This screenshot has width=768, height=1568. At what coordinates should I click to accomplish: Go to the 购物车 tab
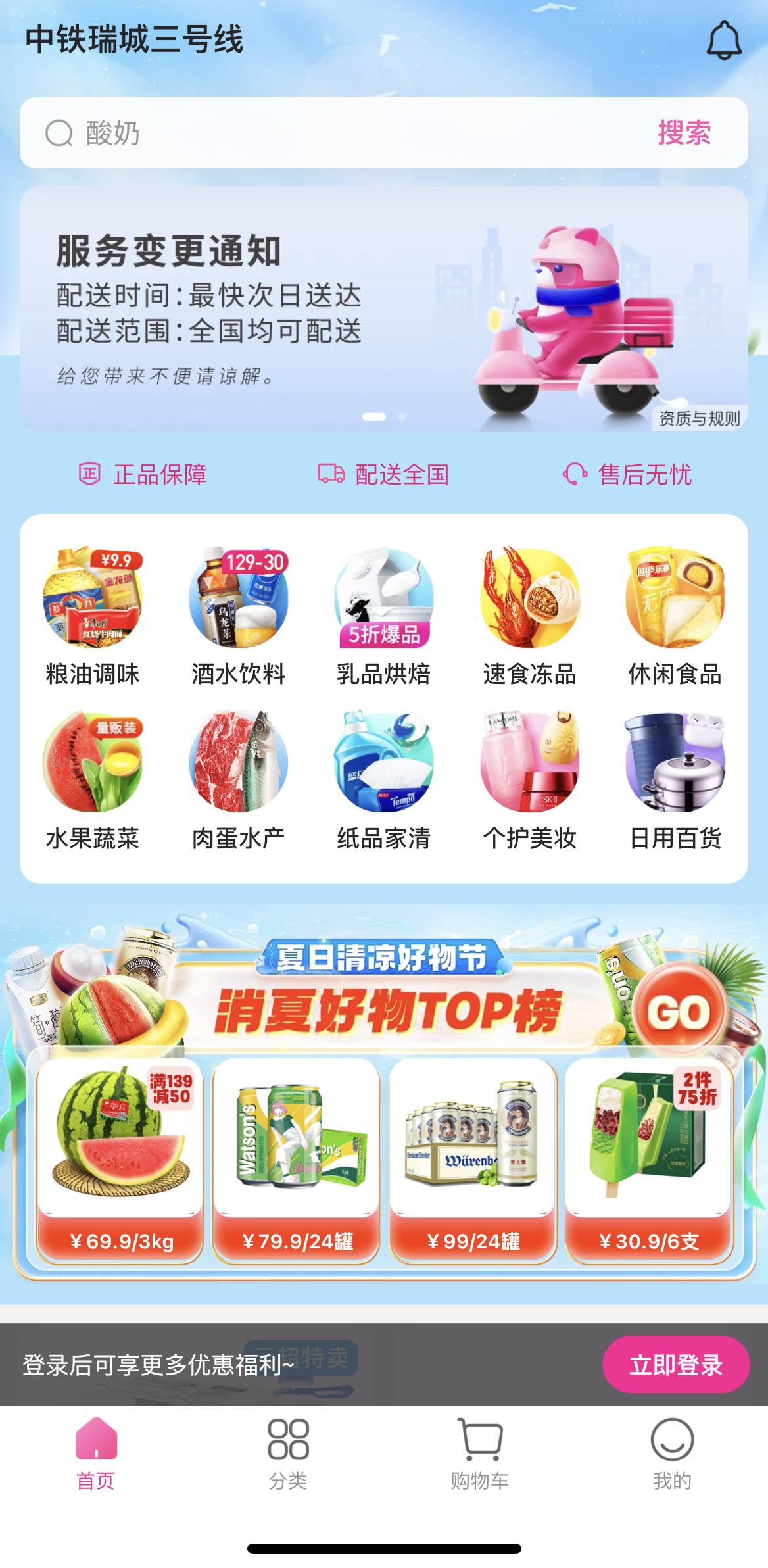pos(480,1455)
